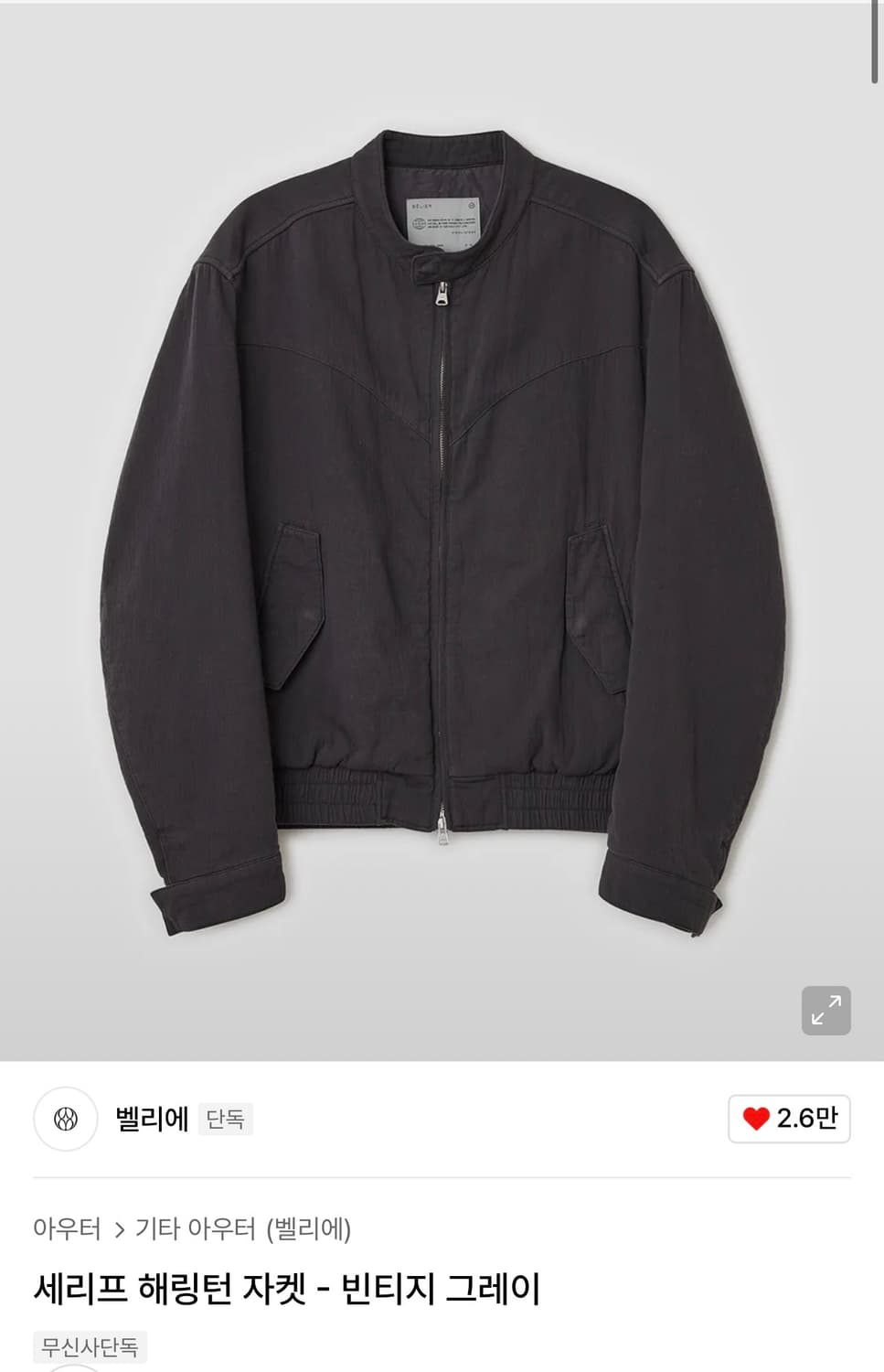The height and width of the screenshot is (1372, 884).
Task: Tap the fullscreen expand icon on the product image
Action: point(825,1009)
